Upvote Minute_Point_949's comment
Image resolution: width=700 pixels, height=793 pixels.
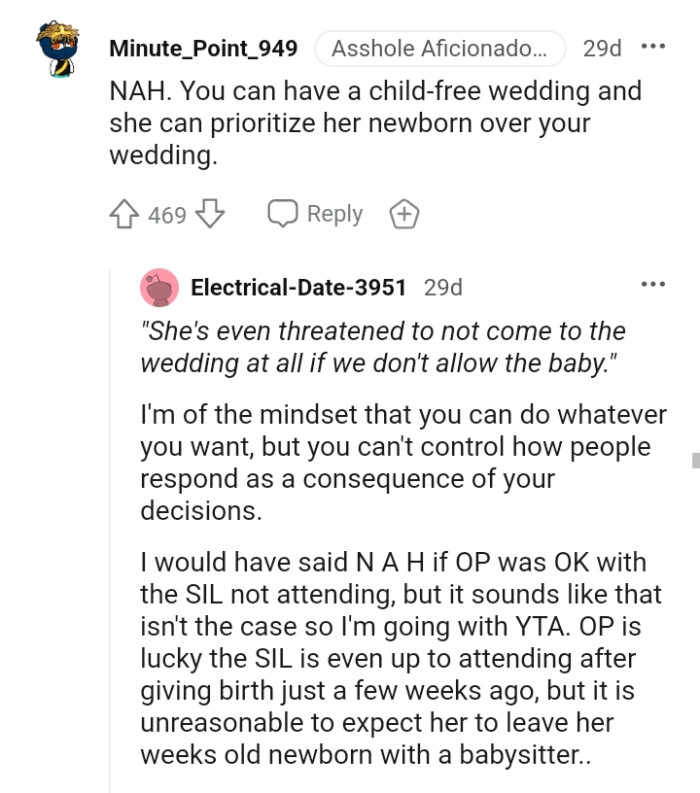click(x=126, y=214)
